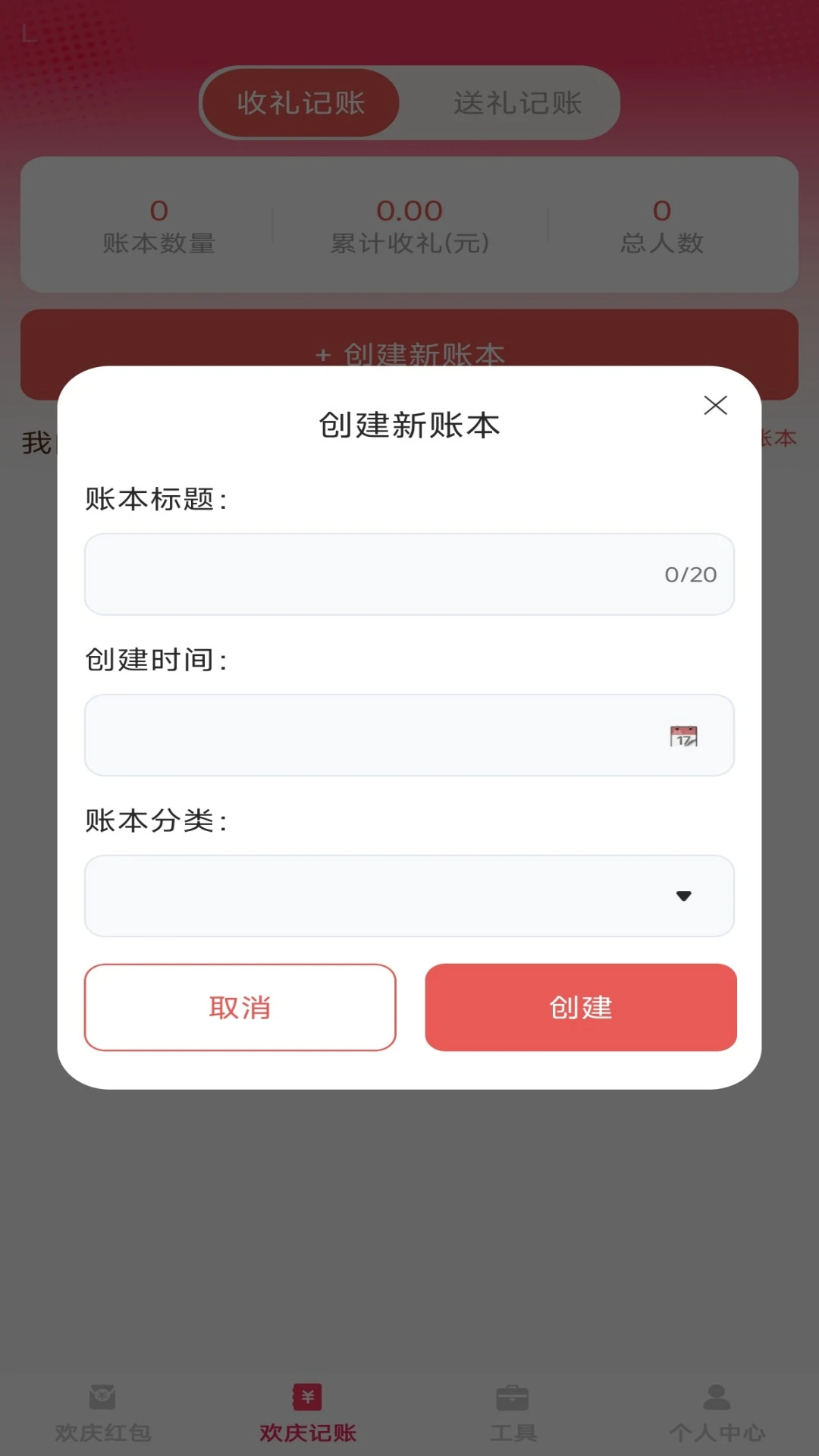Switch to the 送礼记账 tab

click(x=516, y=103)
